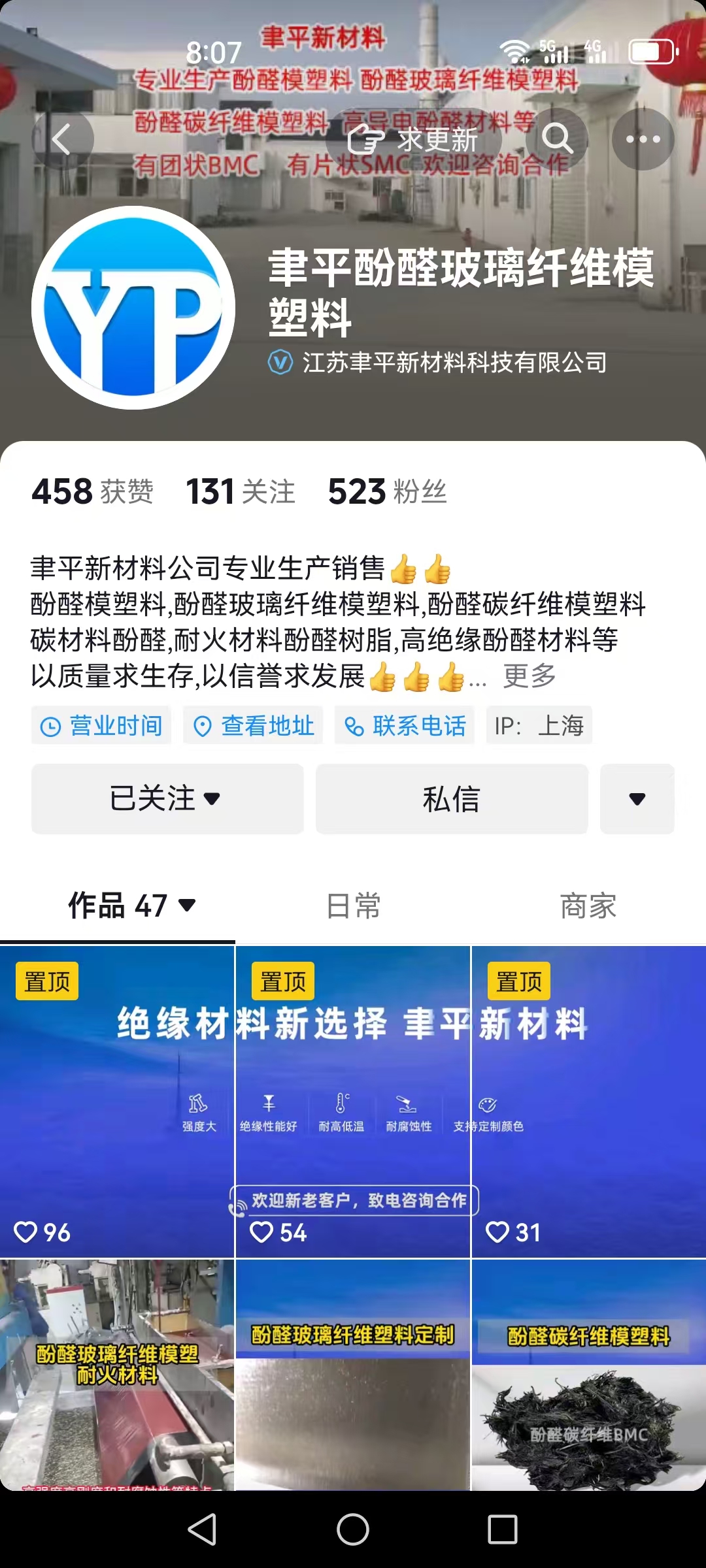
Task: Open search on this profile
Action: point(556,139)
